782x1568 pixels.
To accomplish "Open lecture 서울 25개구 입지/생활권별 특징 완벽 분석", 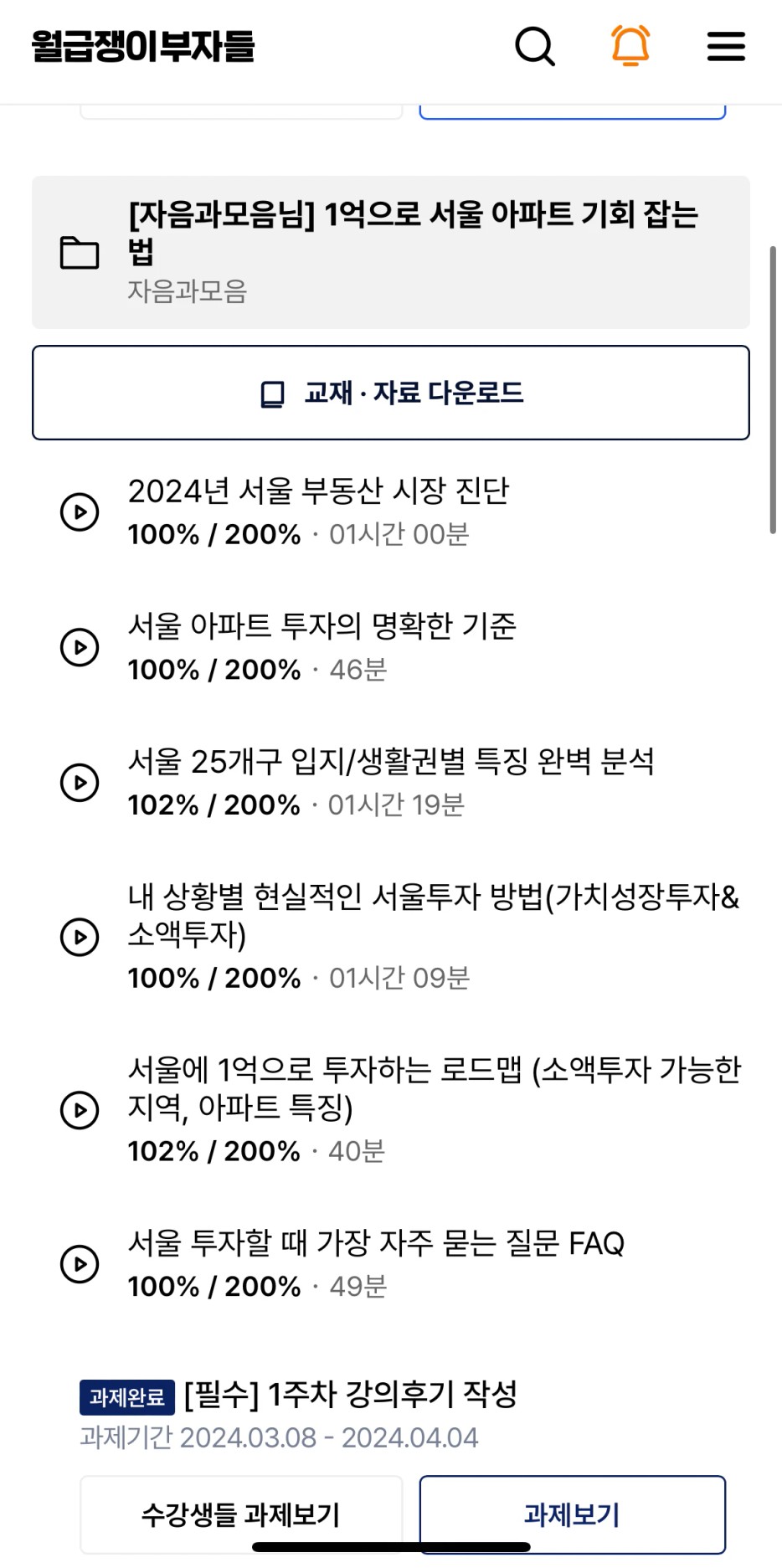I will pyautogui.click(x=391, y=782).
